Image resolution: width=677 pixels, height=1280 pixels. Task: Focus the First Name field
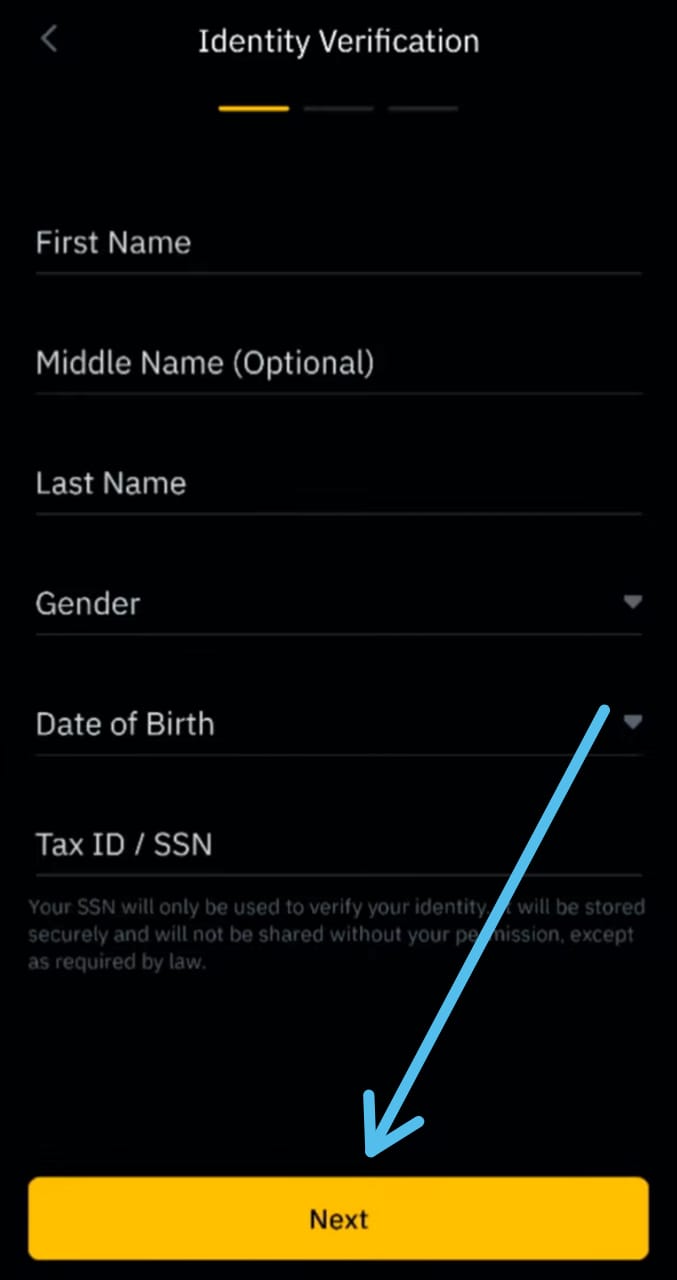tap(338, 243)
